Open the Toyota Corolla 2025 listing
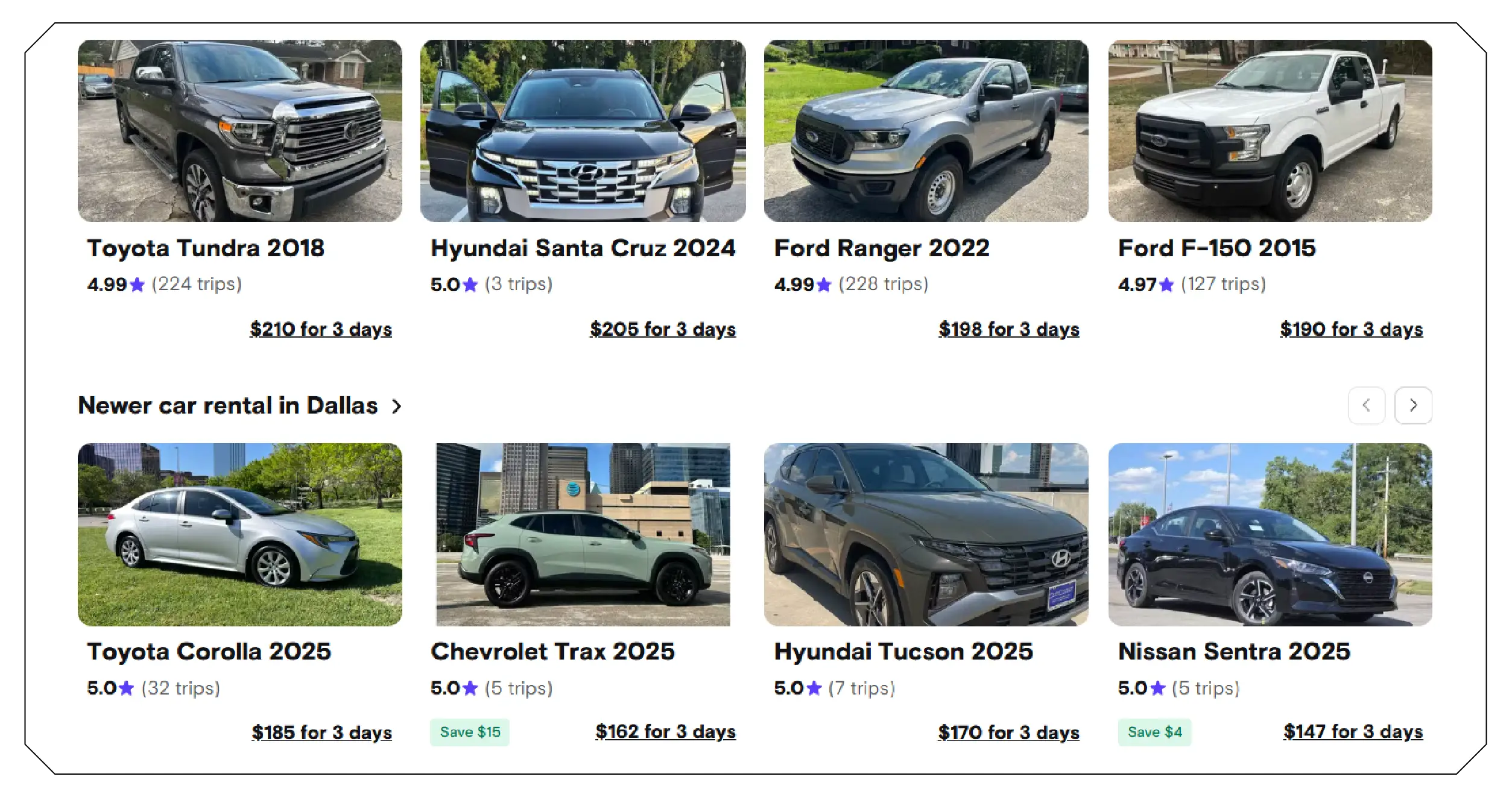Screen dimensions: 1512x797 pyautogui.click(x=239, y=535)
